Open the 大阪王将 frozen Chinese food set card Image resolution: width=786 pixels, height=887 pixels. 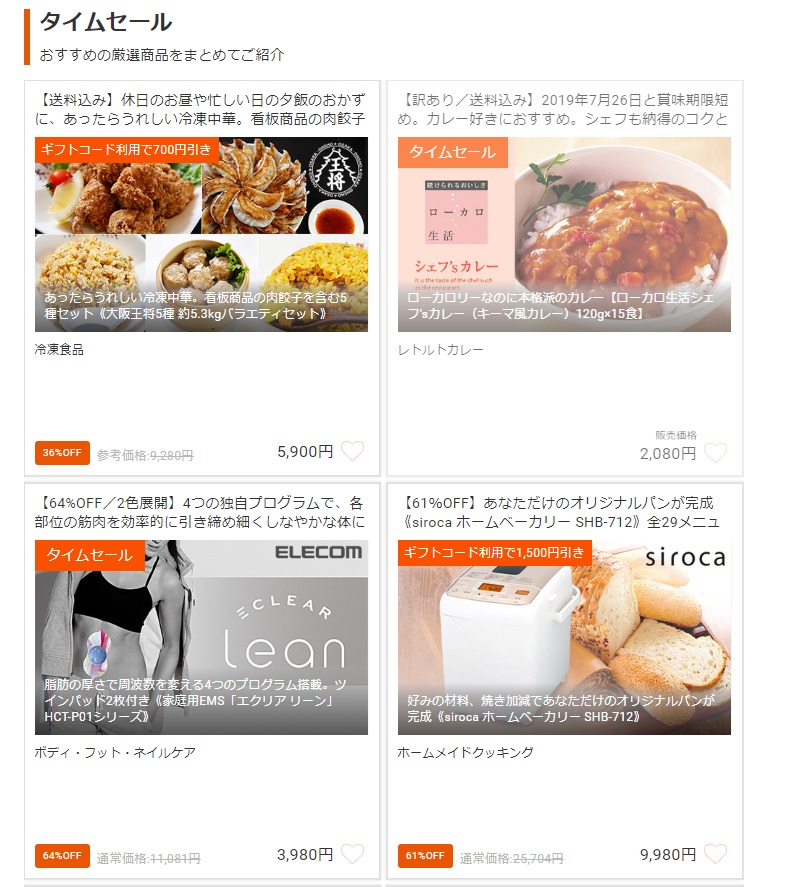(x=201, y=235)
